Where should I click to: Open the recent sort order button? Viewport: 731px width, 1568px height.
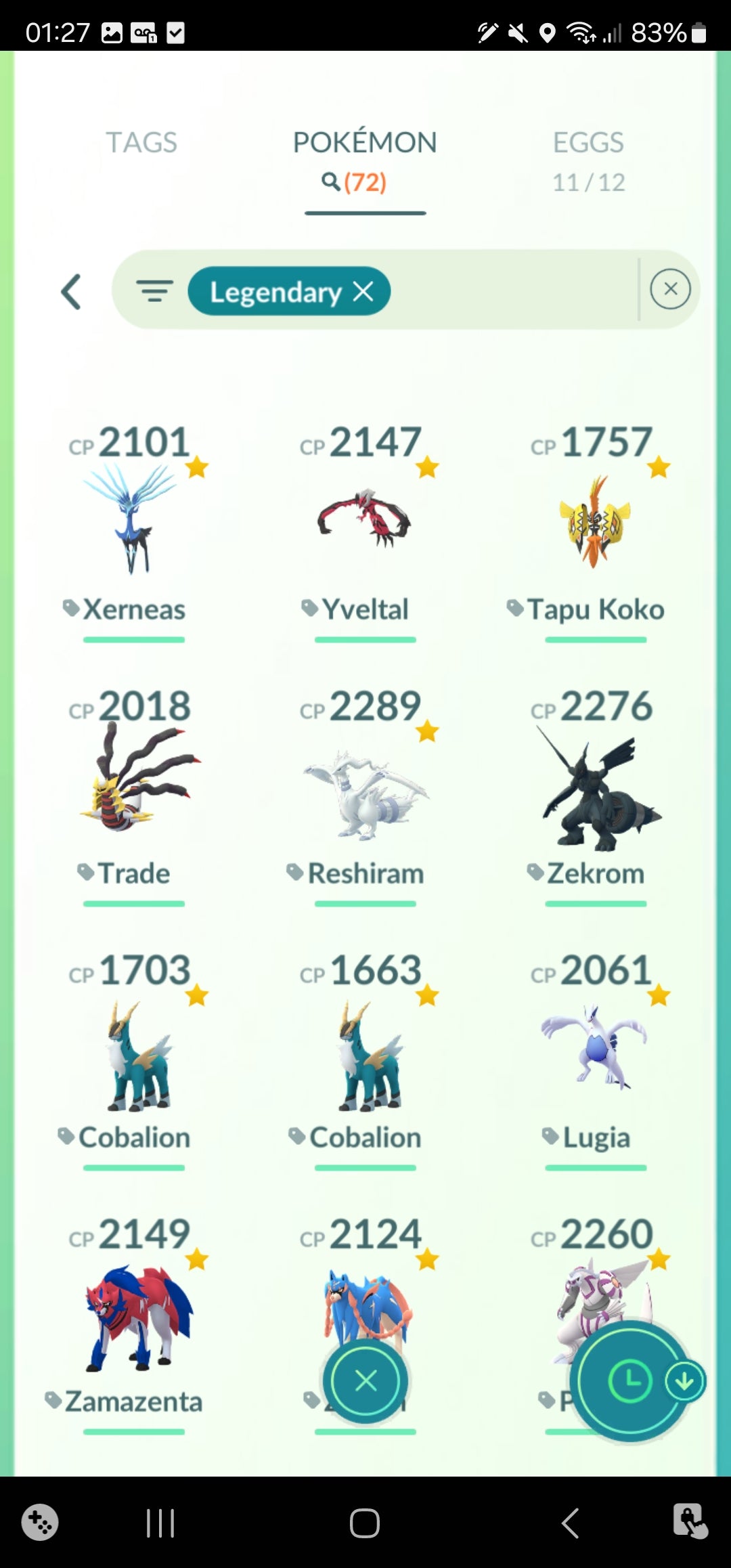pos(631,1380)
